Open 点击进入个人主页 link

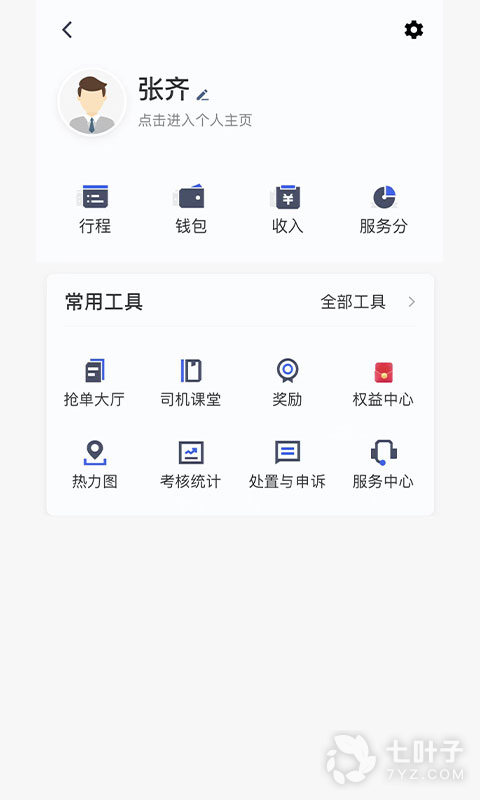pos(195,120)
